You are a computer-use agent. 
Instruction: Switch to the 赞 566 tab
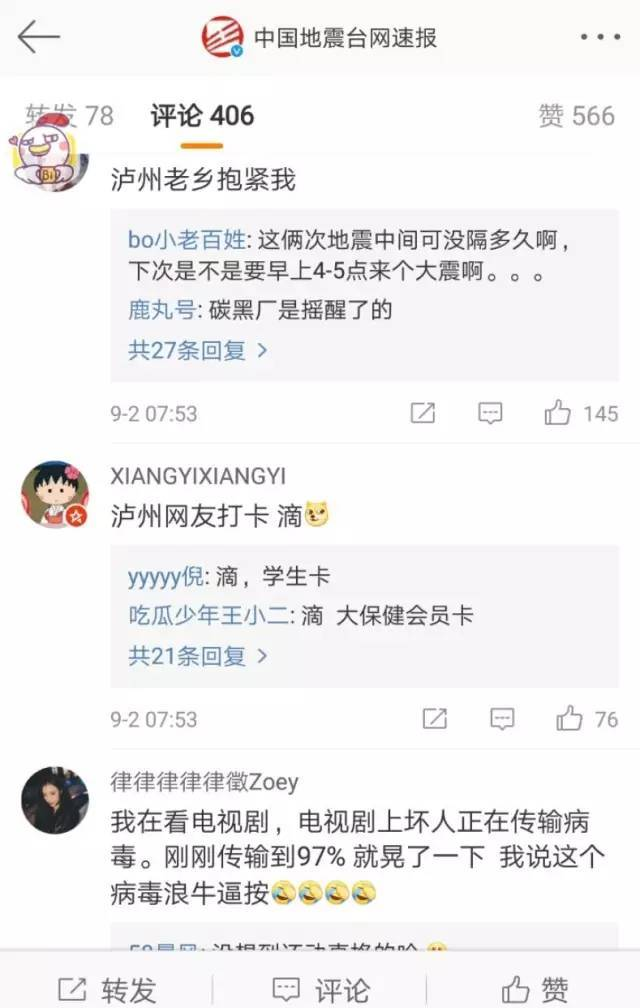tap(576, 115)
